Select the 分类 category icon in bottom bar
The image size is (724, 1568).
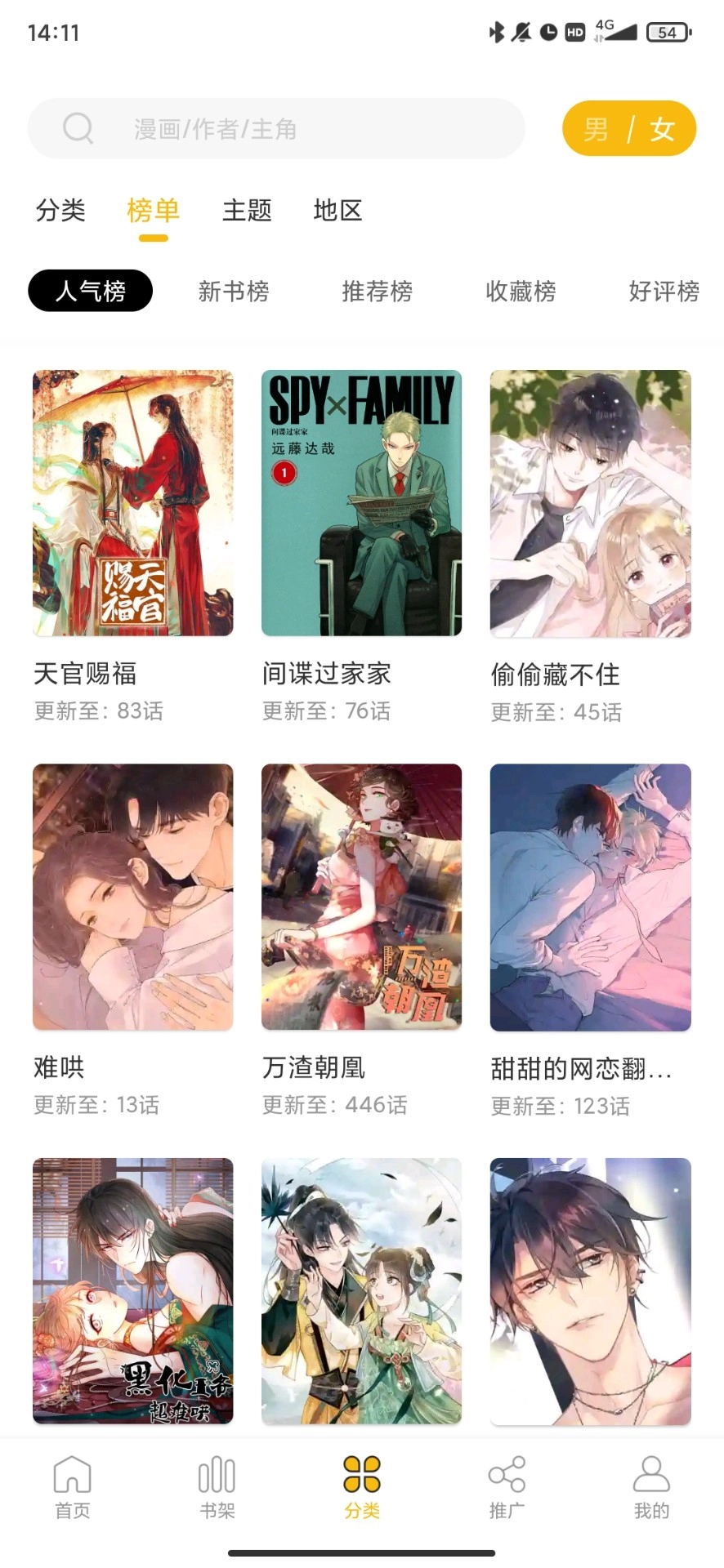click(x=362, y=1486)
